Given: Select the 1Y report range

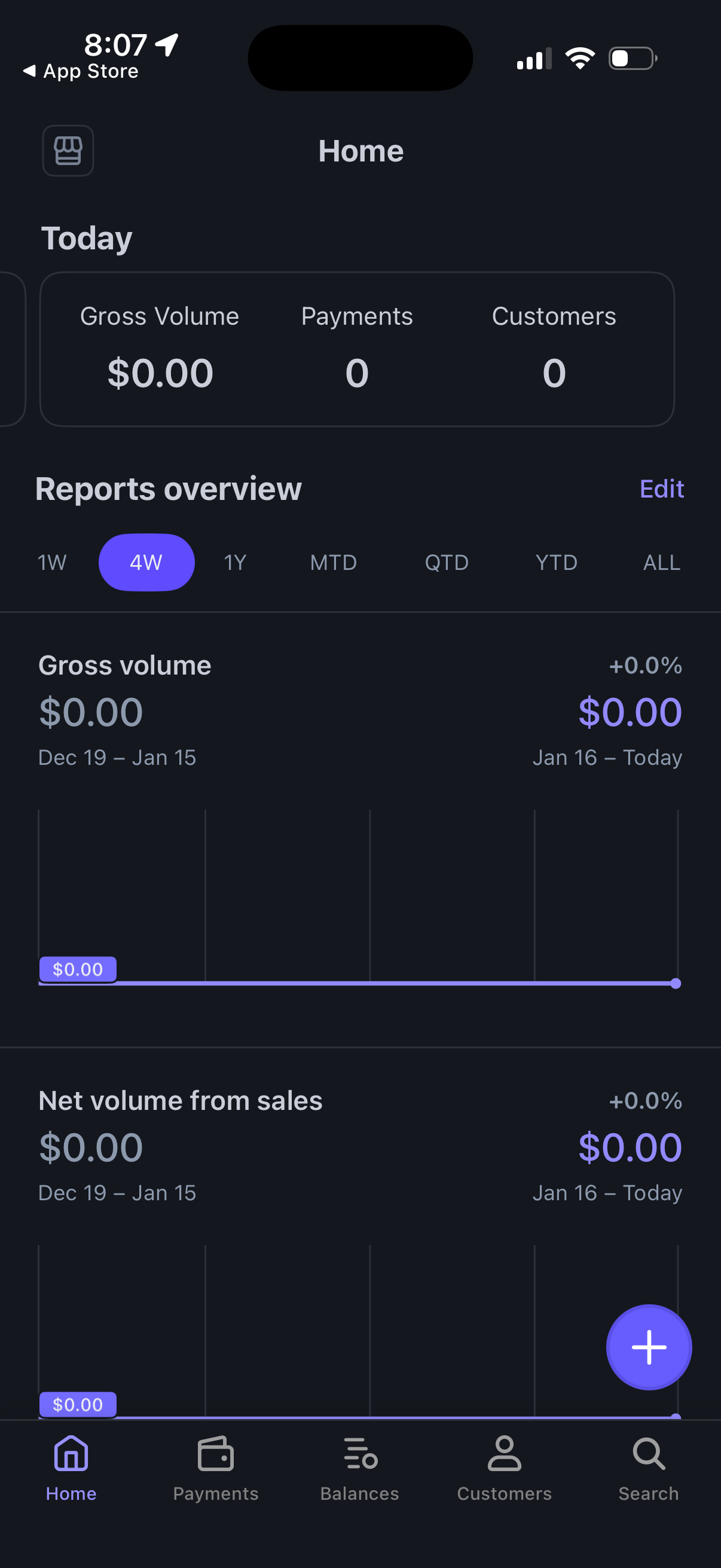Looking at the screenshot, I should pos(234,562).
